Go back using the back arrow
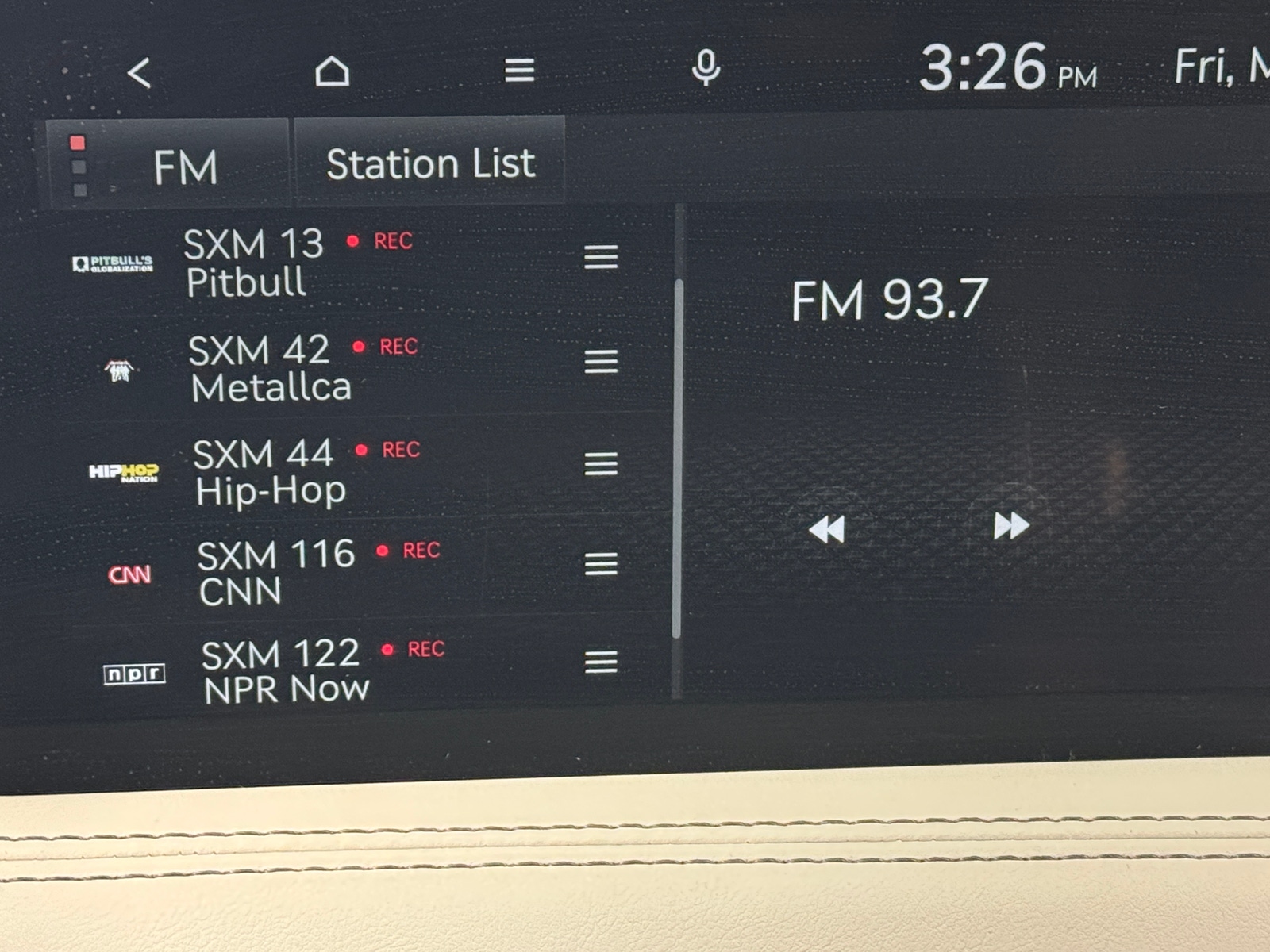Screen dimensions: 1270x952 point(140,73)
